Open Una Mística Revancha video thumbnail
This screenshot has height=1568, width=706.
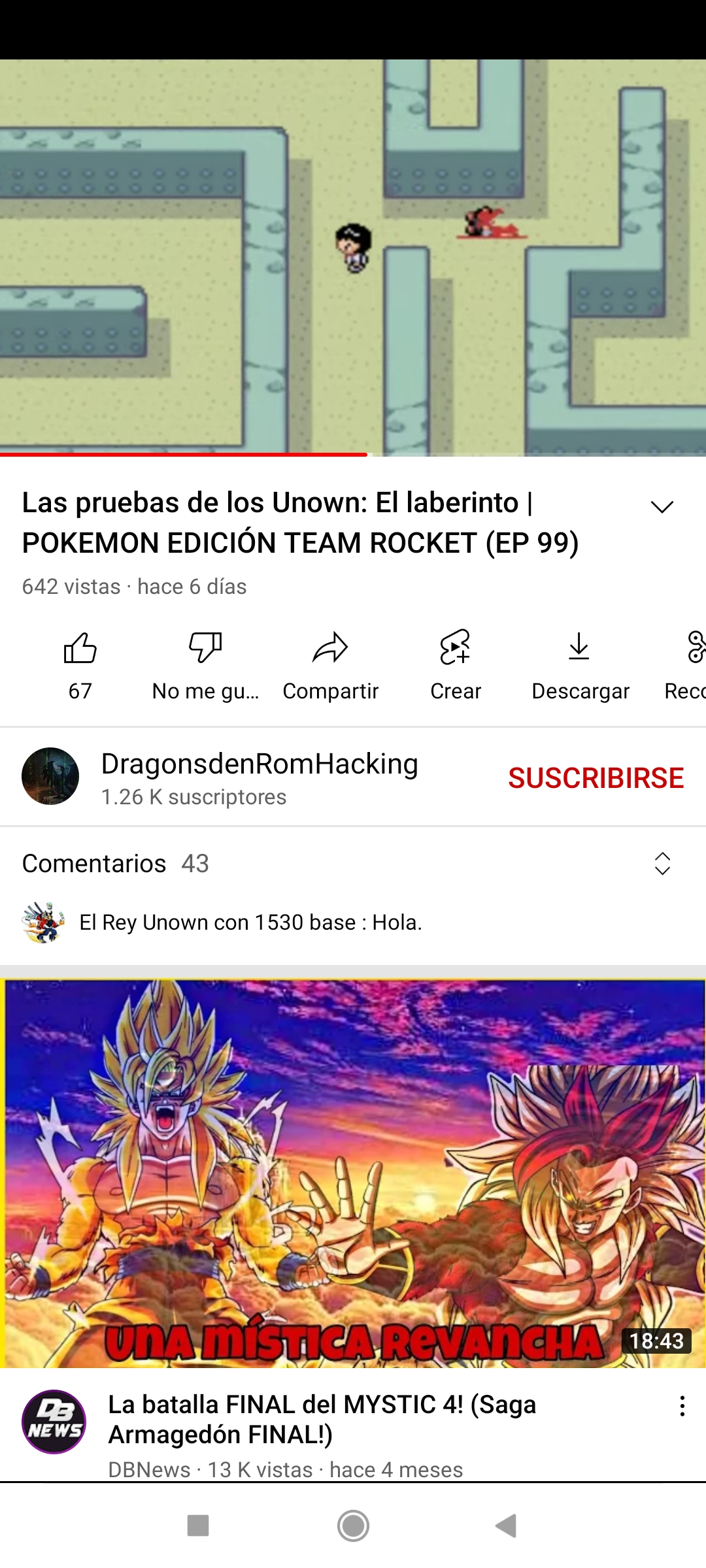[353, 1173]
